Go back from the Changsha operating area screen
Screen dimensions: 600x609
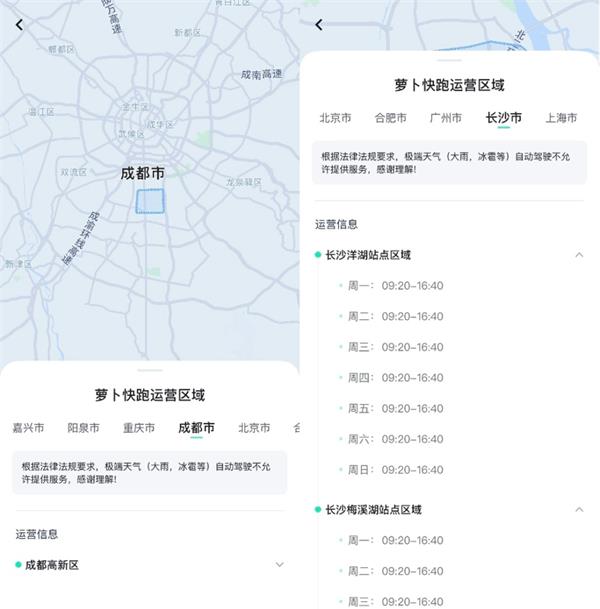319,25
